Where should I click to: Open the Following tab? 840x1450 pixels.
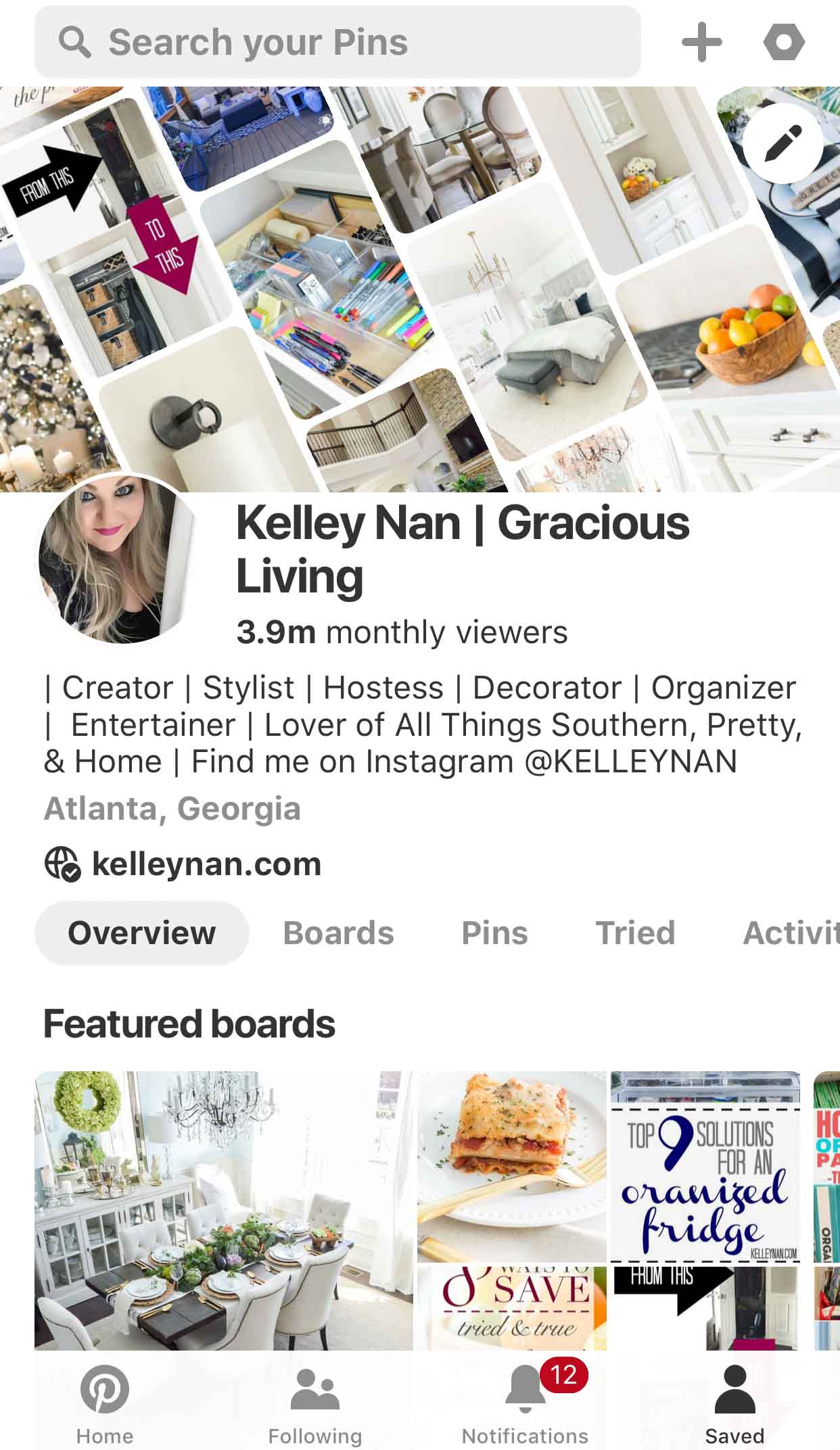click(315, 1404)
